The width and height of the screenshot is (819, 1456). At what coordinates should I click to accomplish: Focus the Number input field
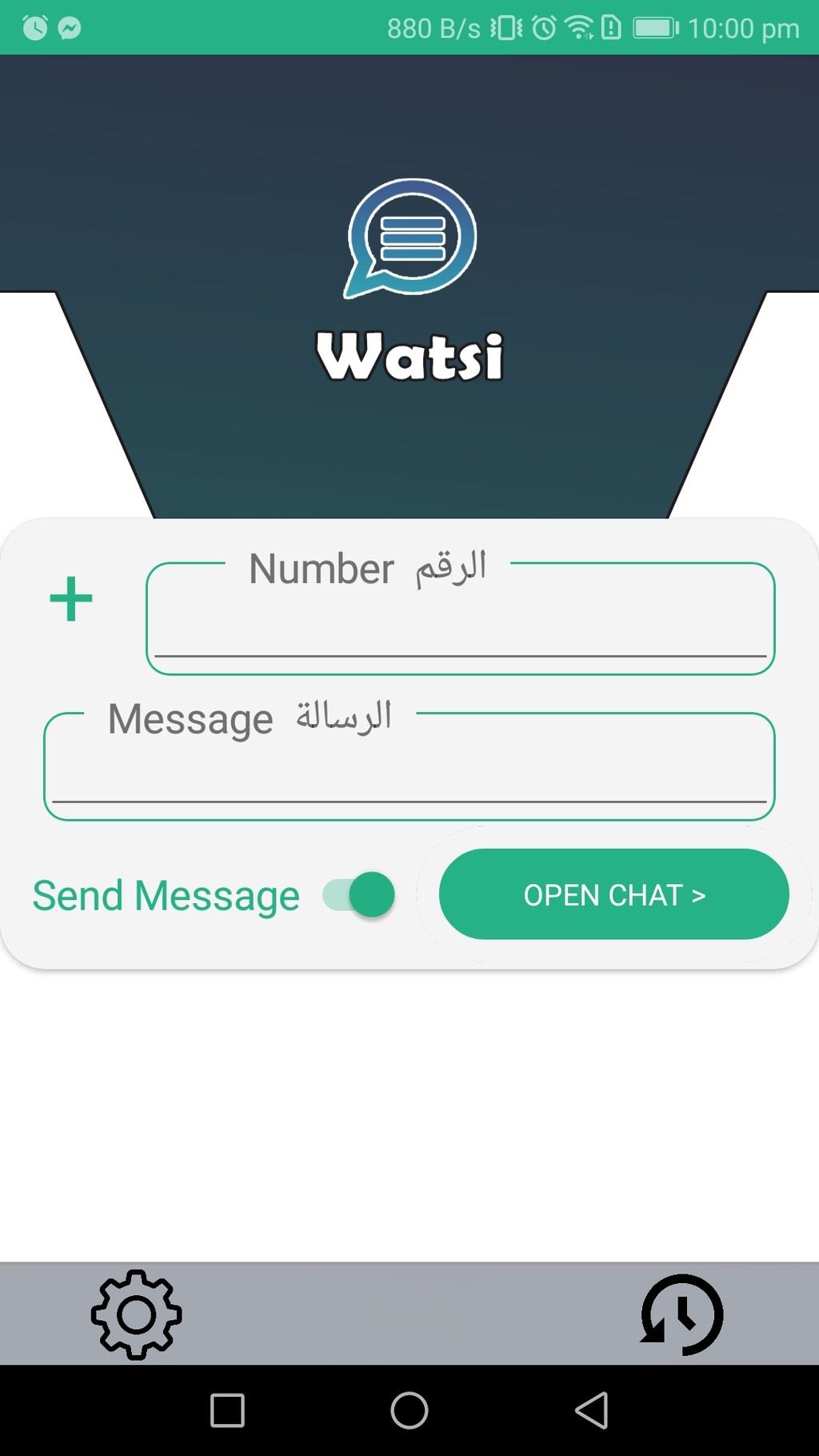click(x=461, y=618)
